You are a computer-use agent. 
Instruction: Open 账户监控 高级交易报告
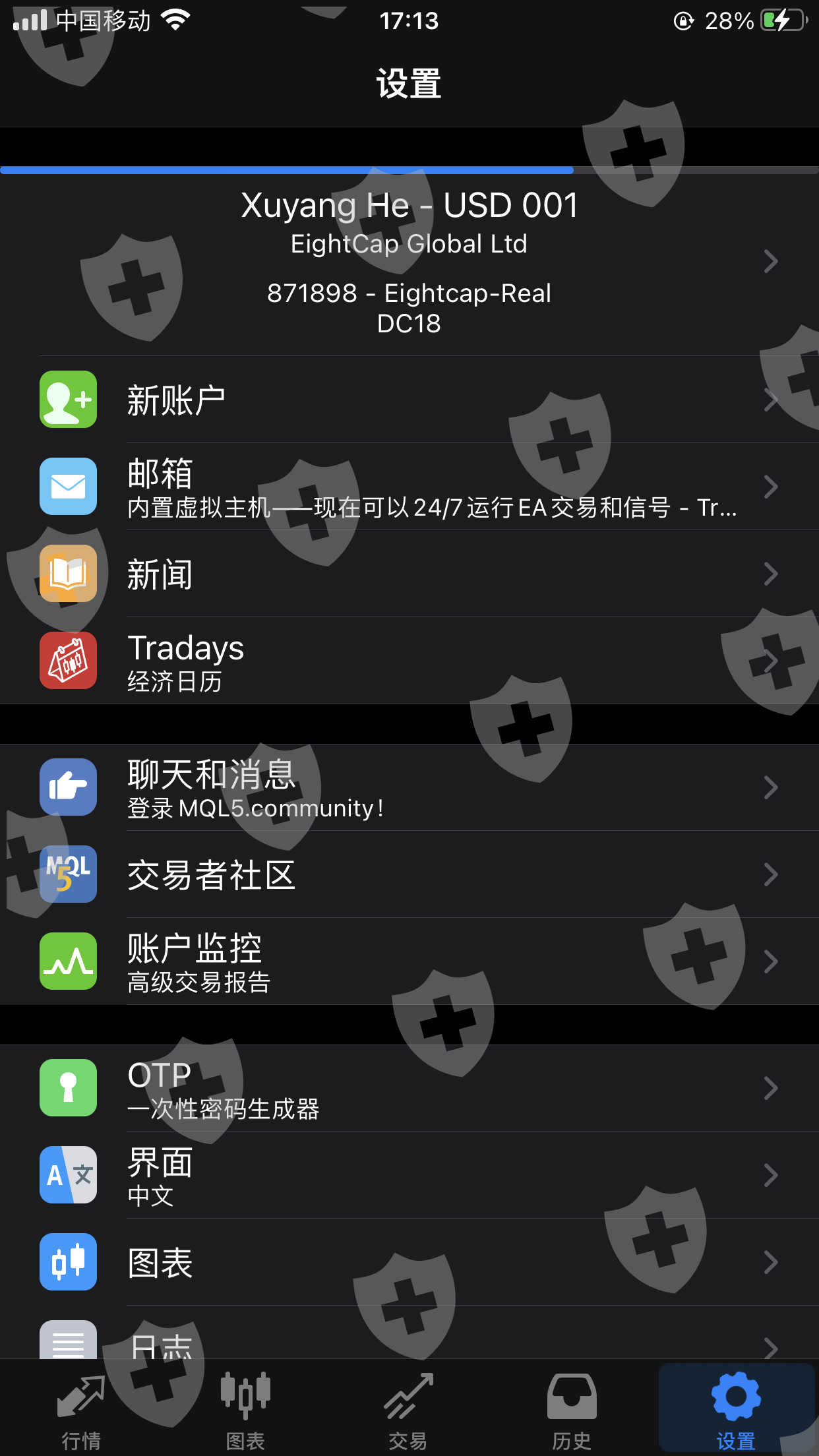(x=409, y=961)
